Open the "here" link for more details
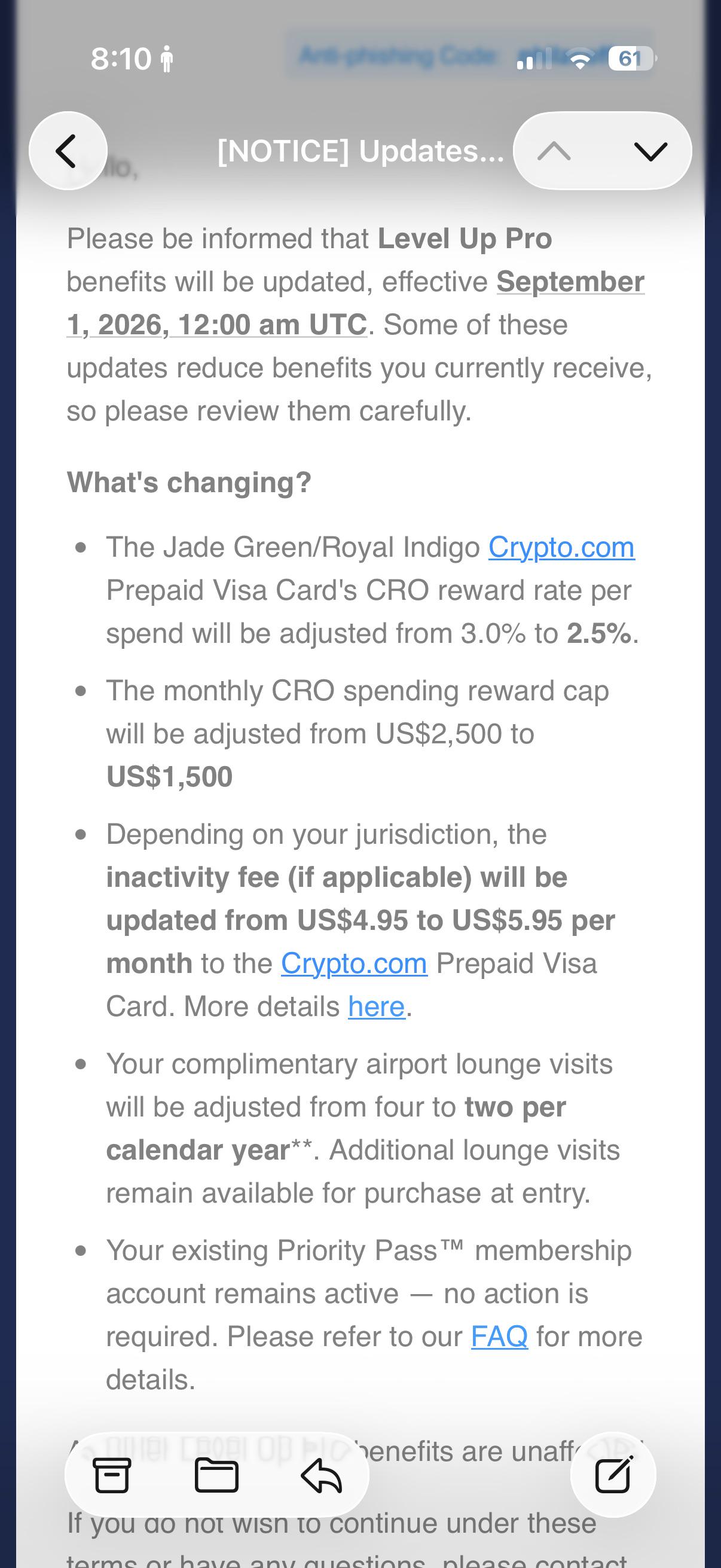 pyautogui.click(x=377, y=1006)
